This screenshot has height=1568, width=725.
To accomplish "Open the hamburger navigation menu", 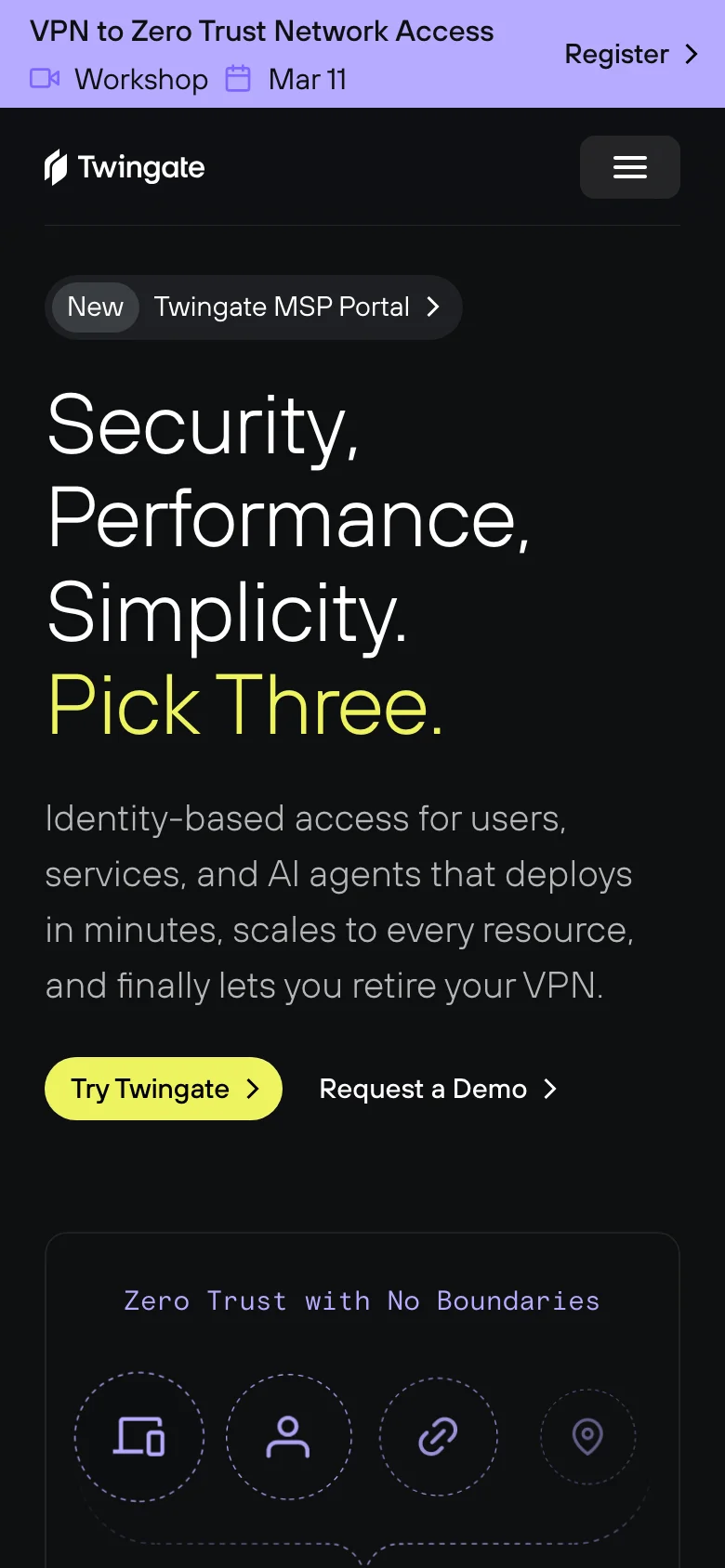I will point(629,167).
